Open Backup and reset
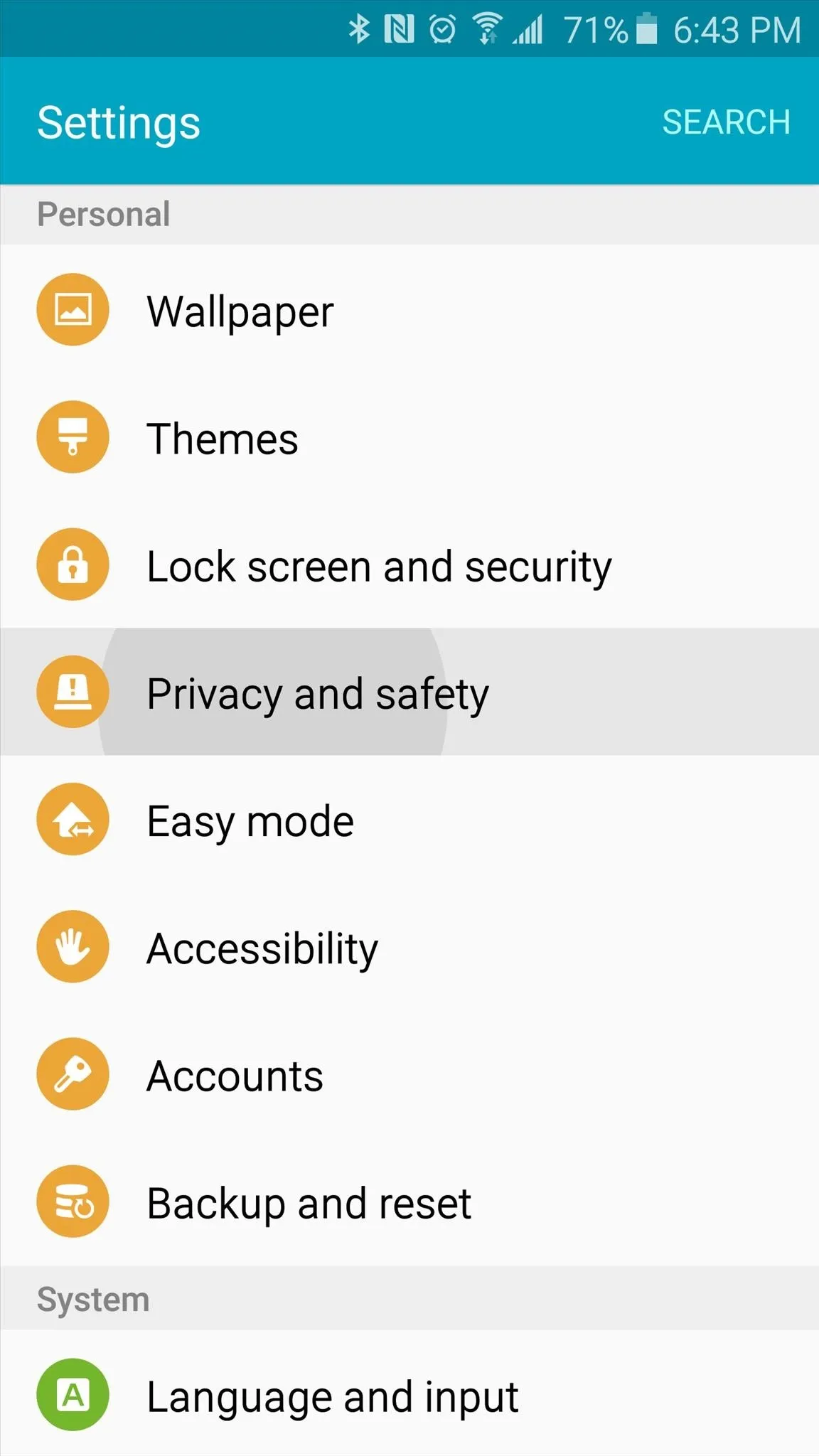This screenshot has height=1456, width=819. (409, 1201)
